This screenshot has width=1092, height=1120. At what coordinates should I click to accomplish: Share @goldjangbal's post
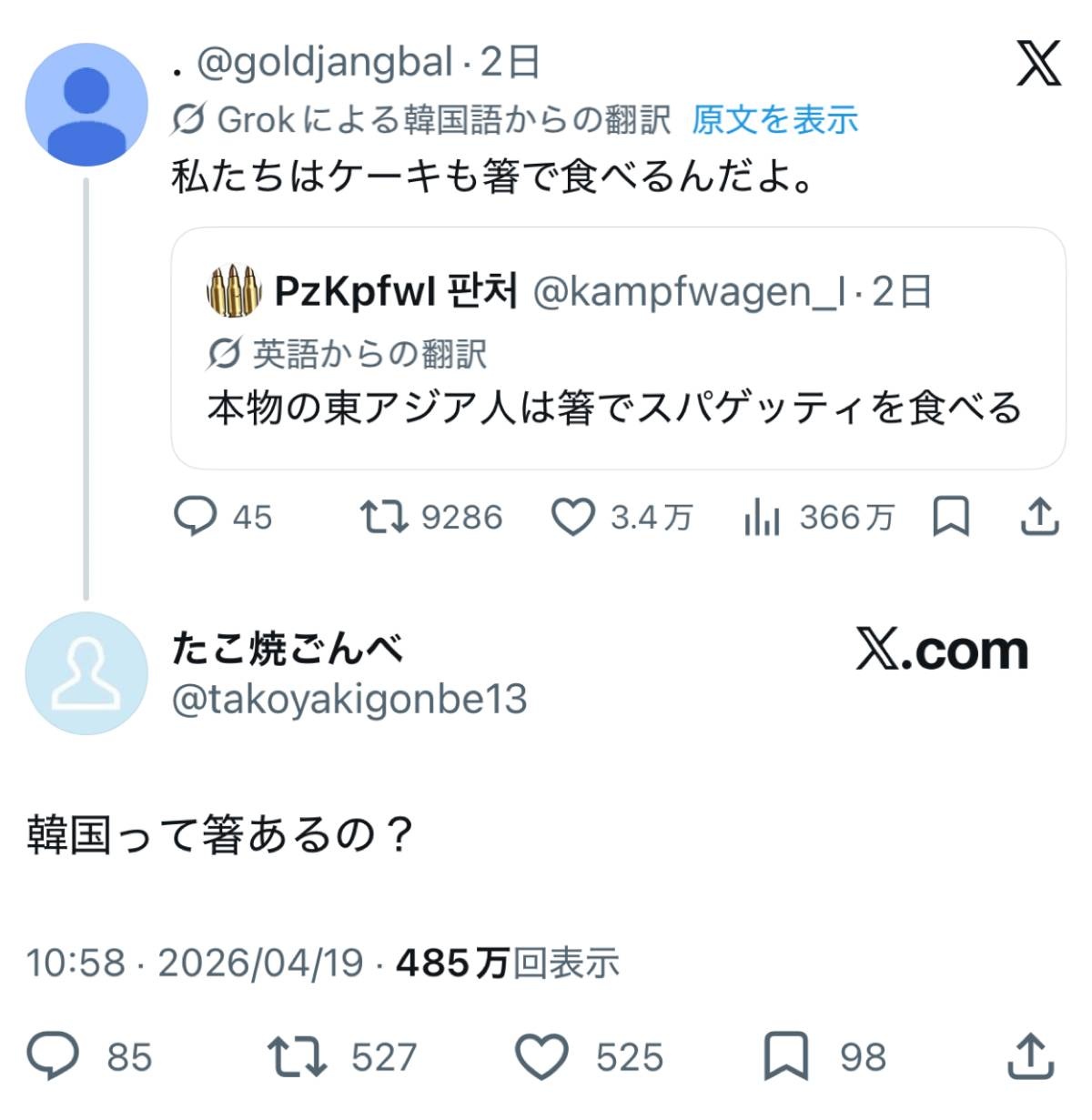pos(1038,517)
